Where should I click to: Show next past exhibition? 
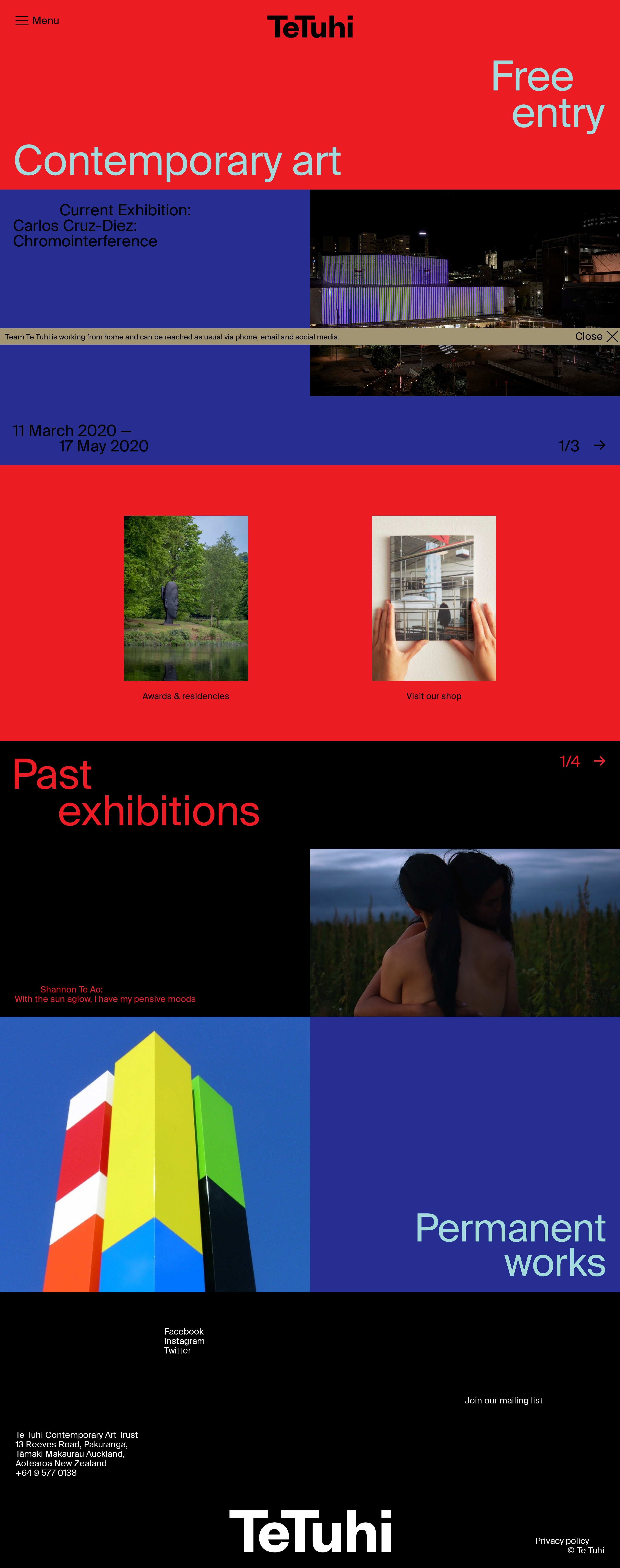599,761
